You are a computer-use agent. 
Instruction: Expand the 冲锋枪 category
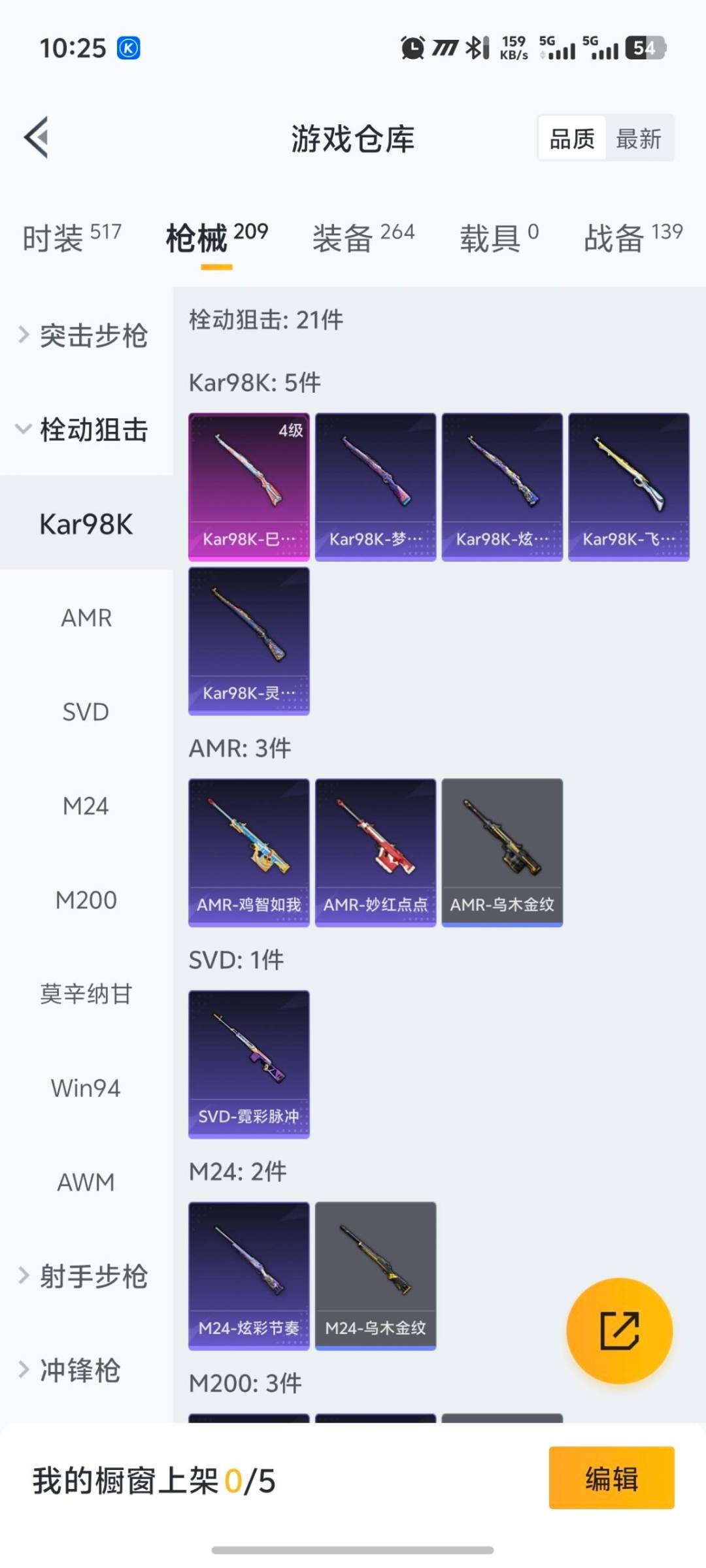pyautogui.click(x=85, y=1369)
